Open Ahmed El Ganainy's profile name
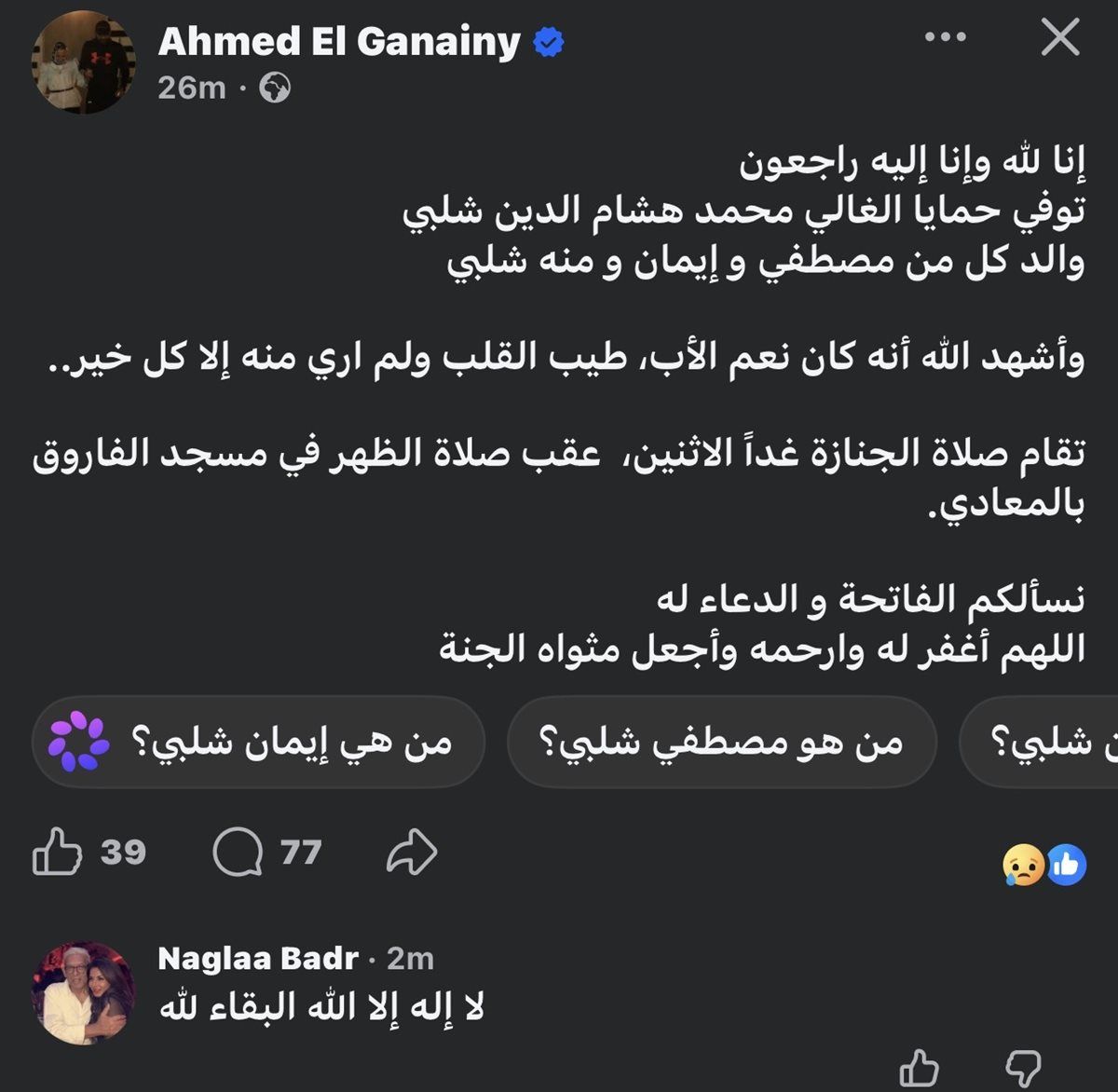Screen dimensions: 1118x1092 point(339,42)
